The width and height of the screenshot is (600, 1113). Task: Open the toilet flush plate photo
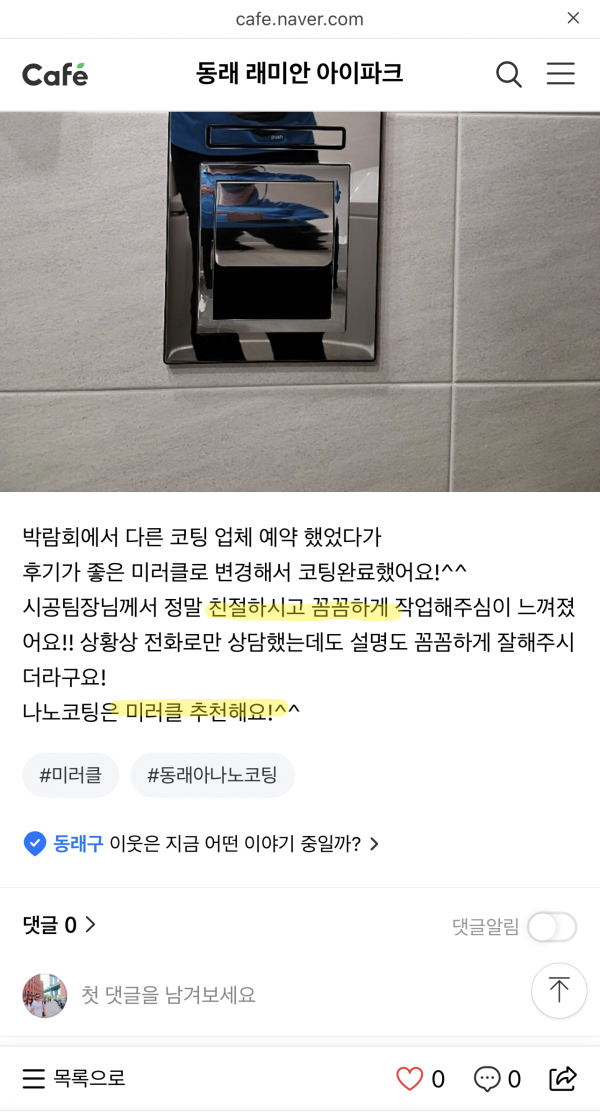point(300,300)
